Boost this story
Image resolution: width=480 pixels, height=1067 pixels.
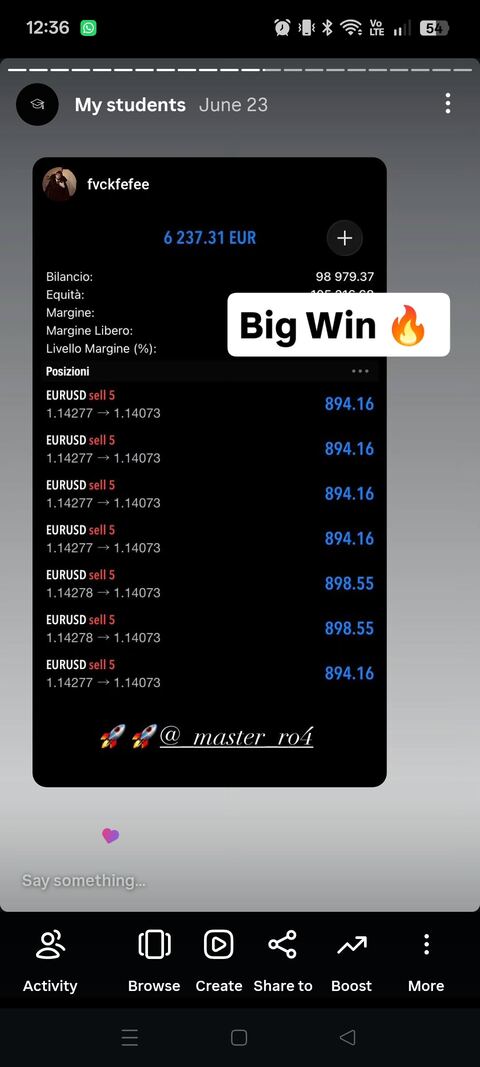351,962
